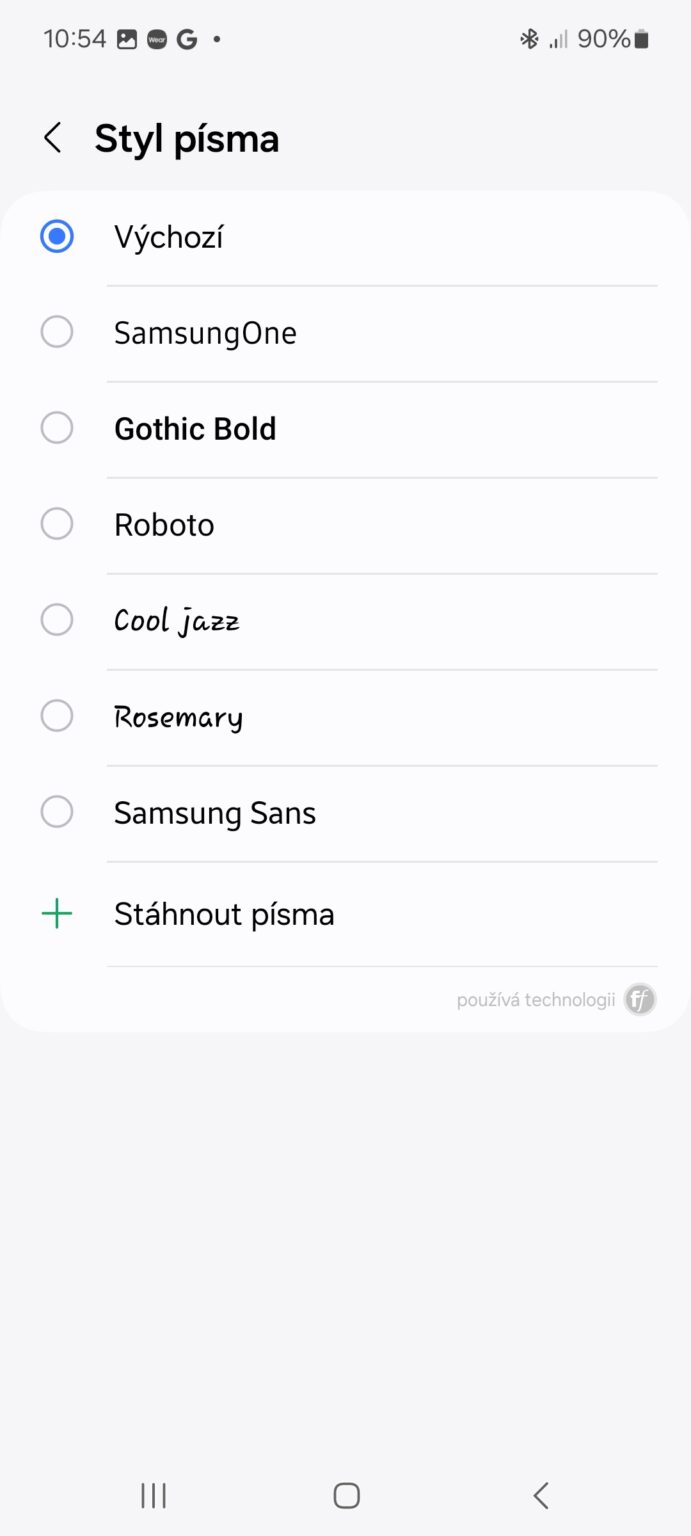
Task: Go back from Styl písma screen
Action: [x=53, y=138]
